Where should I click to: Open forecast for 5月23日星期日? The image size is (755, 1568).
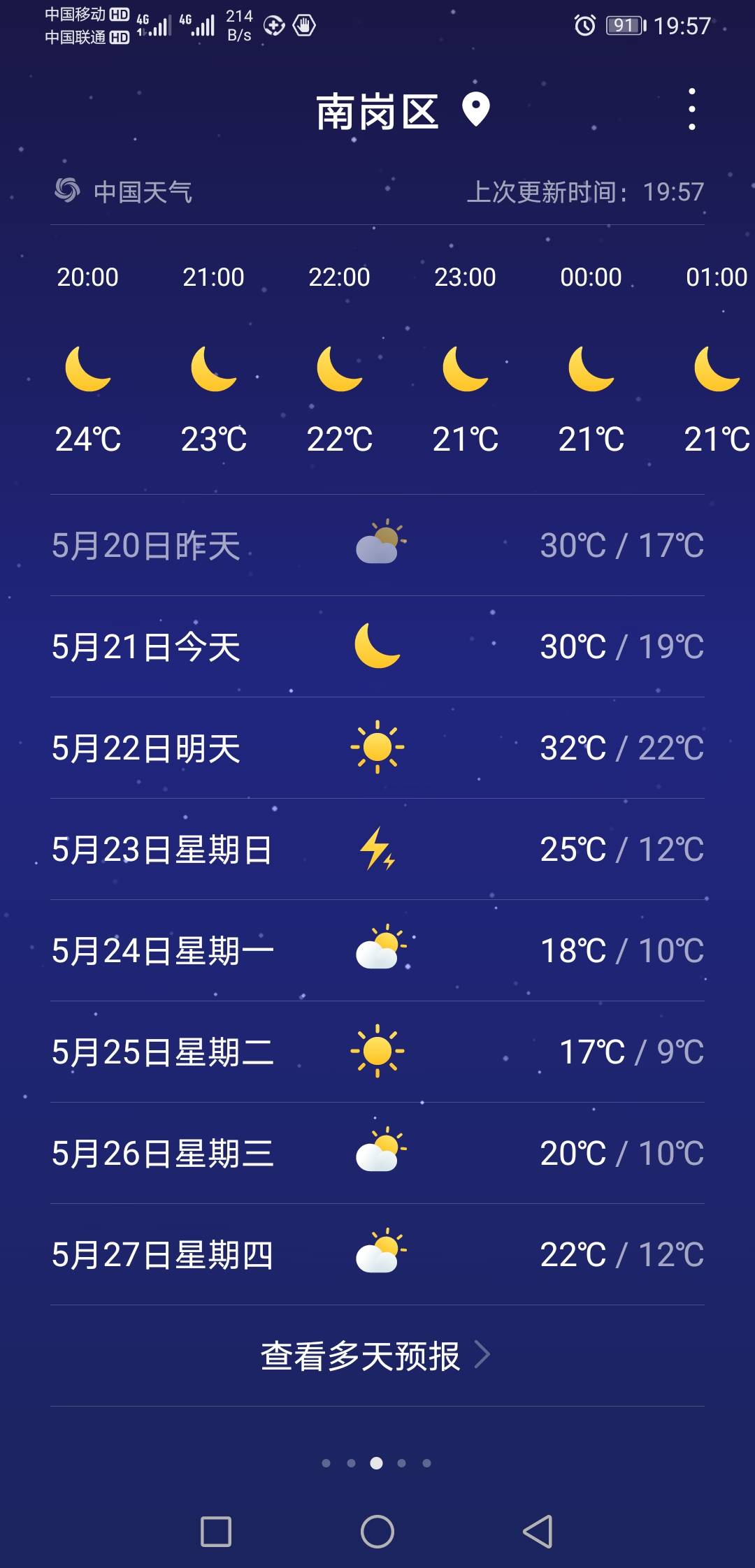(377, 849)
